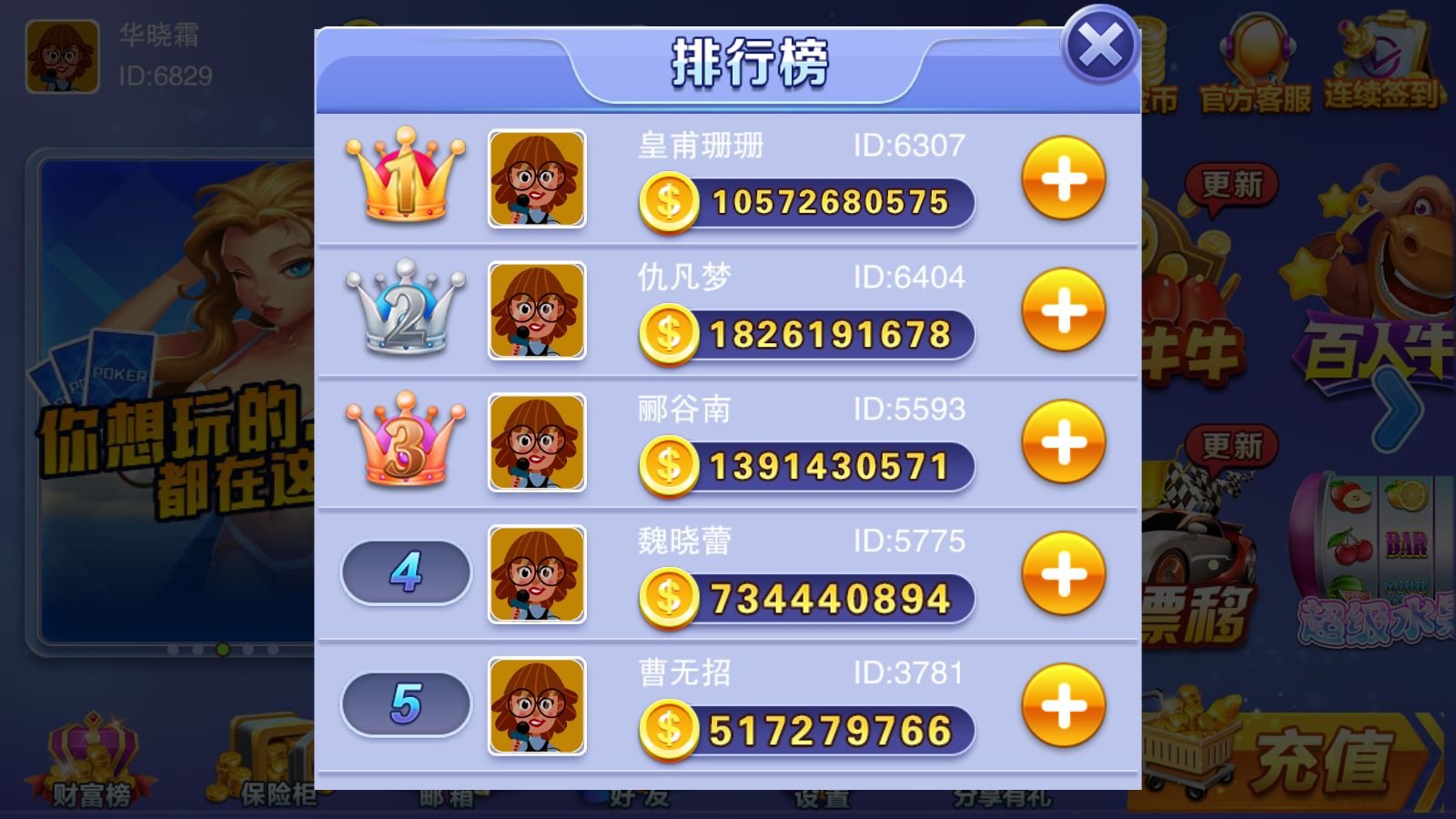Open 魏晓蕾's avatar
This screenshot has height=819, width=1456.
point(537,574)
